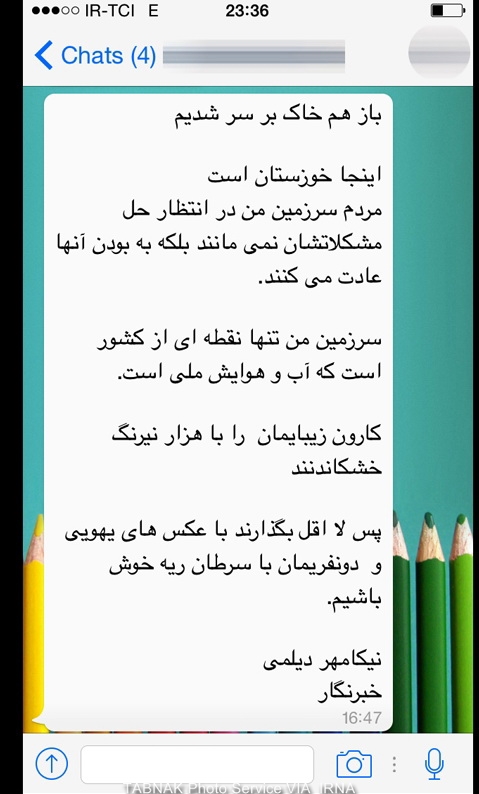Tap the microphone for voice message
This screenshot has width=479, height=794.
(434, 764)
